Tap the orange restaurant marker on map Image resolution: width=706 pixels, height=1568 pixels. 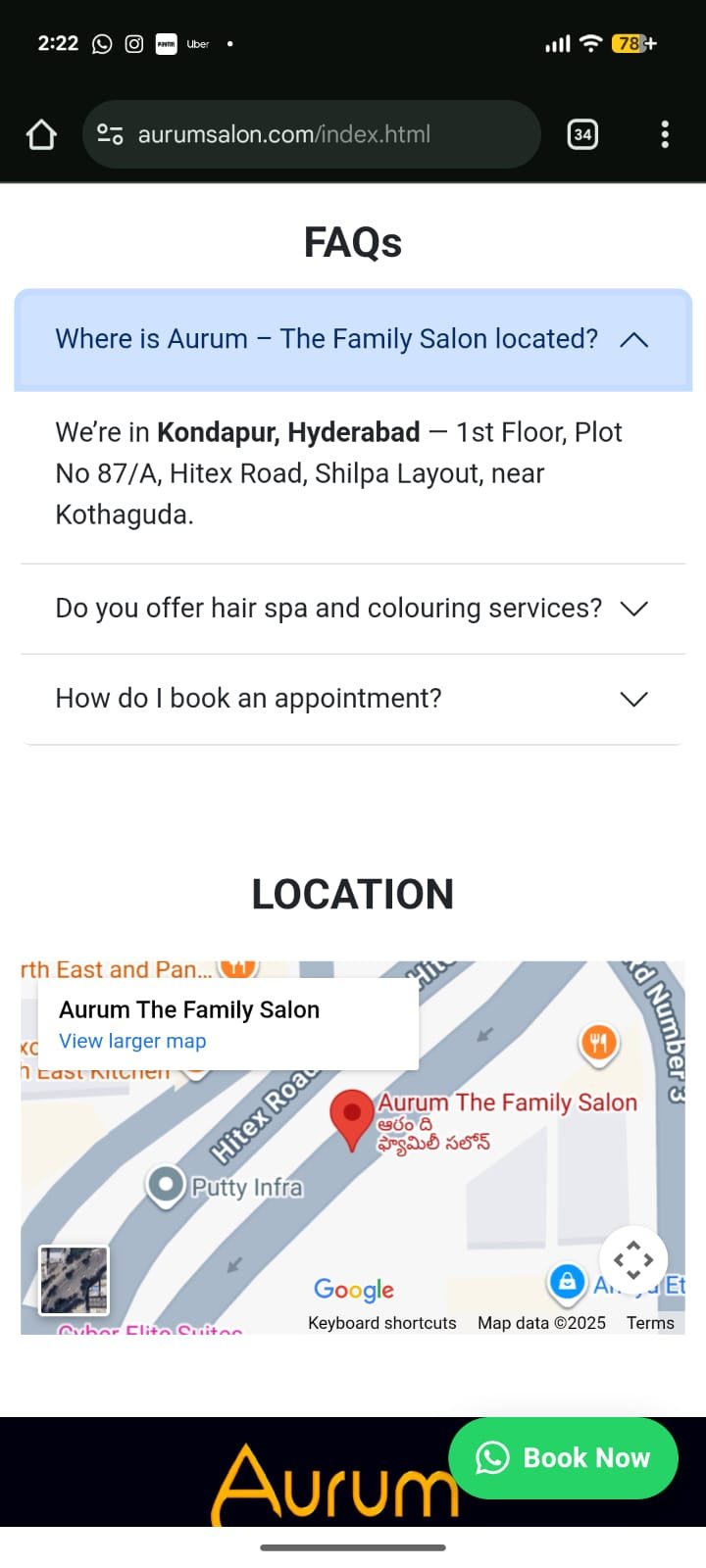tap(598, 1043)
